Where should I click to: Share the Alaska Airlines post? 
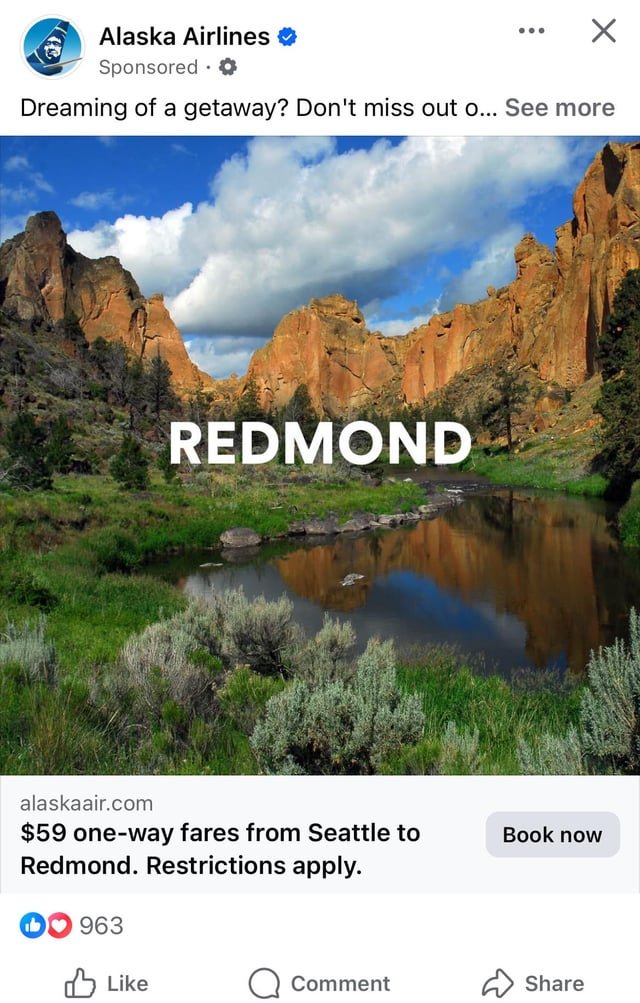(533, 983)
